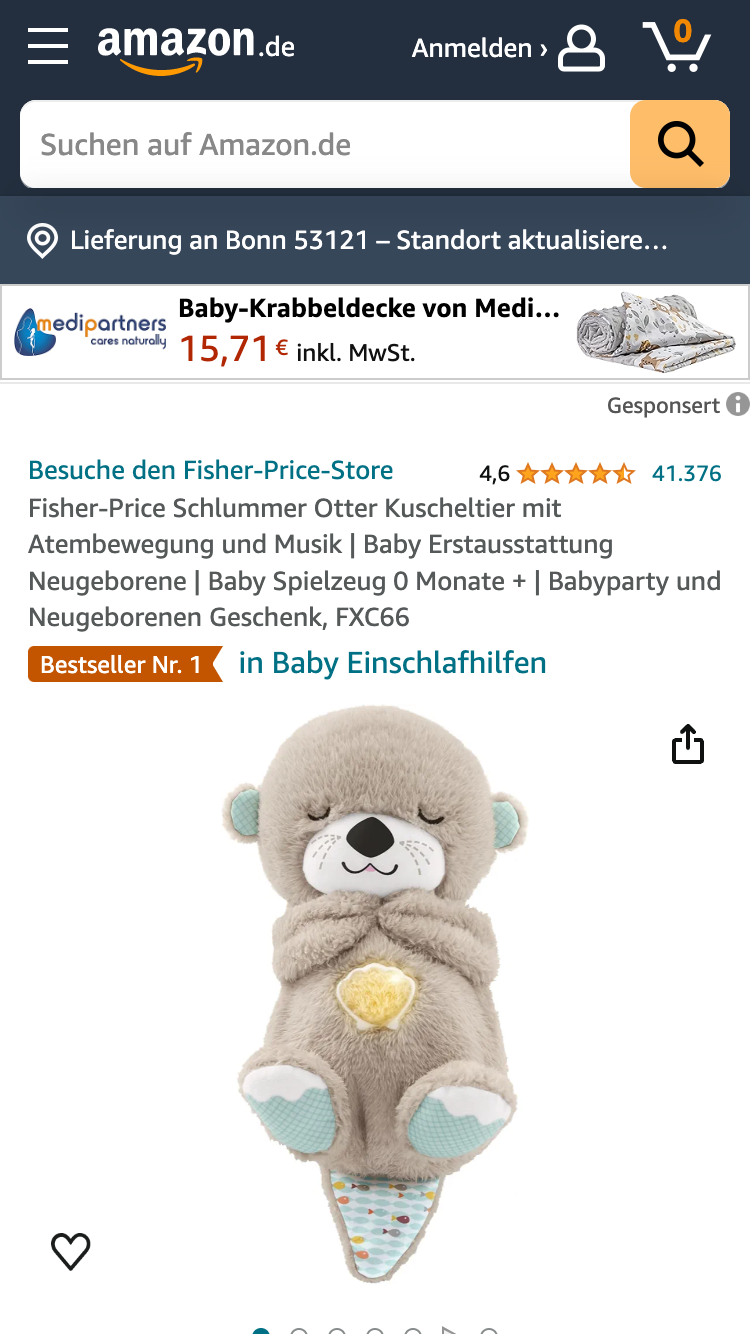Open the shopping cart
Viewport: 750px width, 1334px height.
(676, 46)
